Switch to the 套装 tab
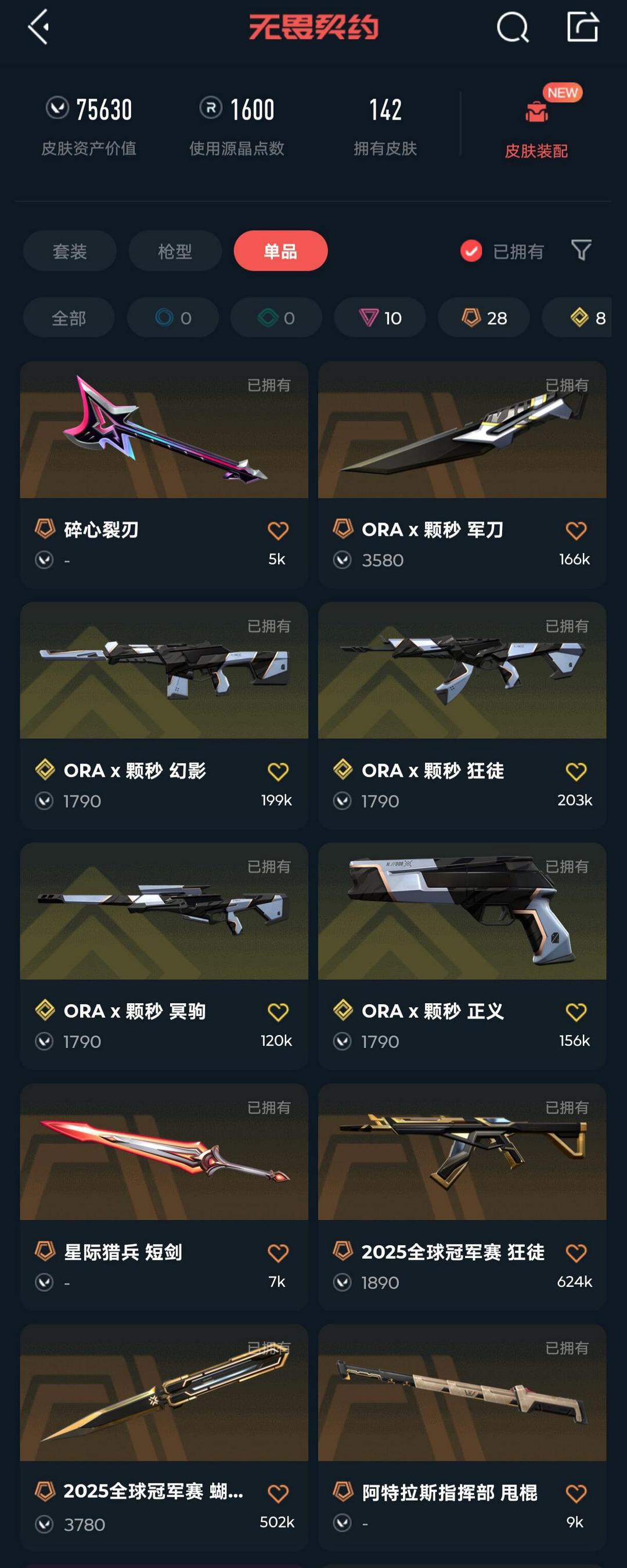Image resolution: width=627 pixels, height=1568 pixels. point(70,251)
